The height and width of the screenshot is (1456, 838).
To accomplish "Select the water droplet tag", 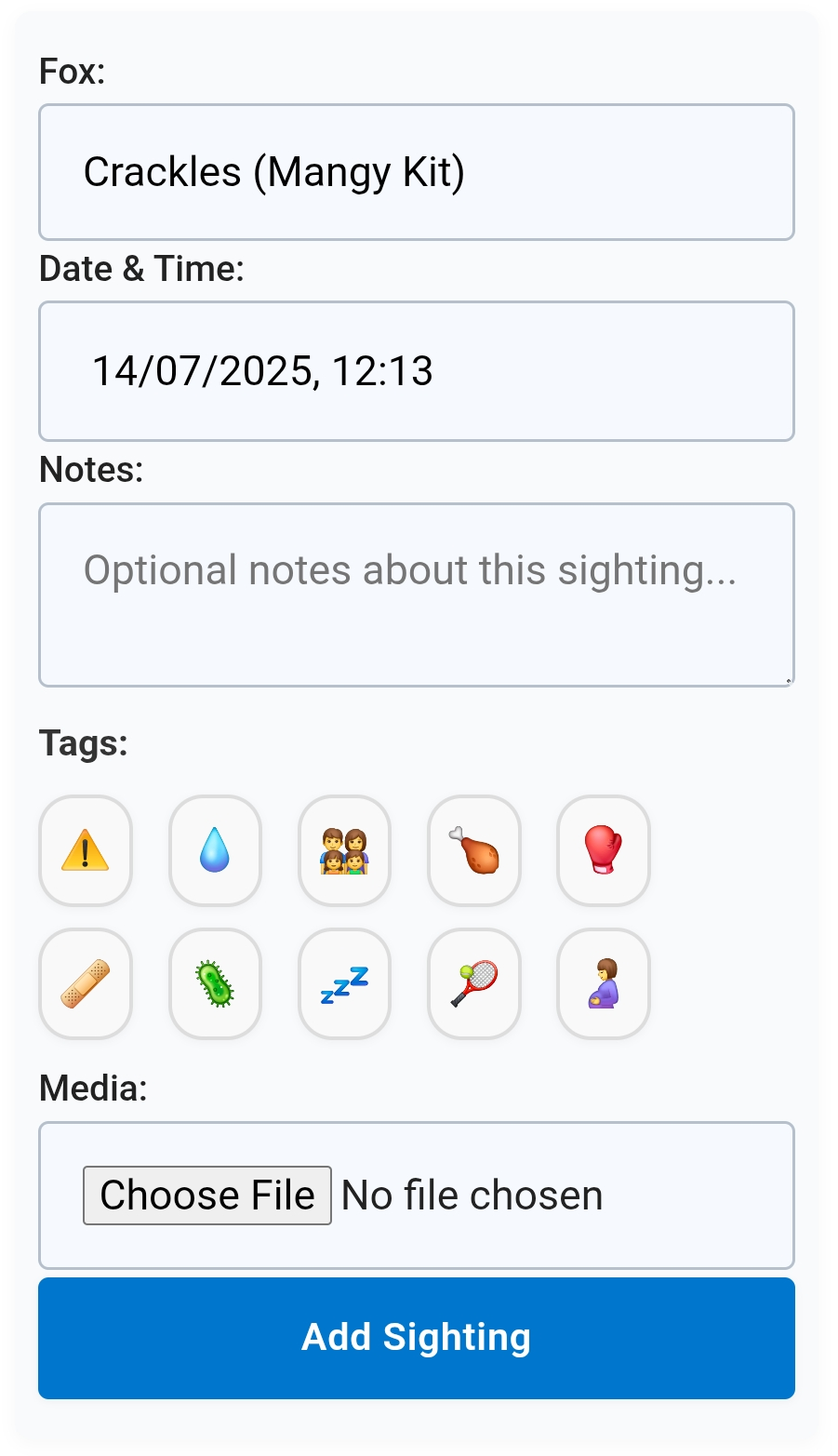I will (x=215, y=850).
